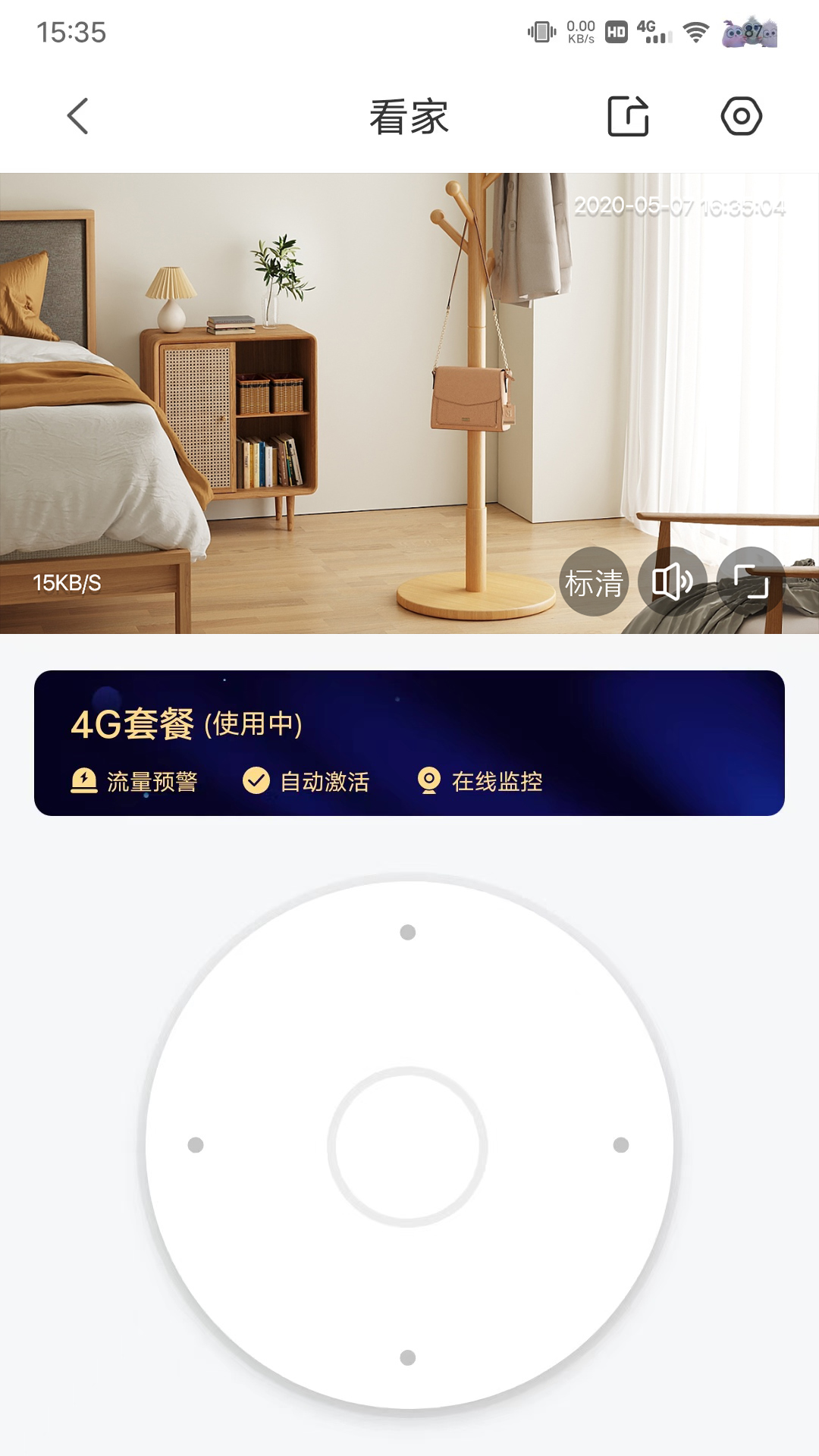This screenshot has width=819, height=1456.
Task: Toggle the camera sound speaker
Action: click(673, 582)
